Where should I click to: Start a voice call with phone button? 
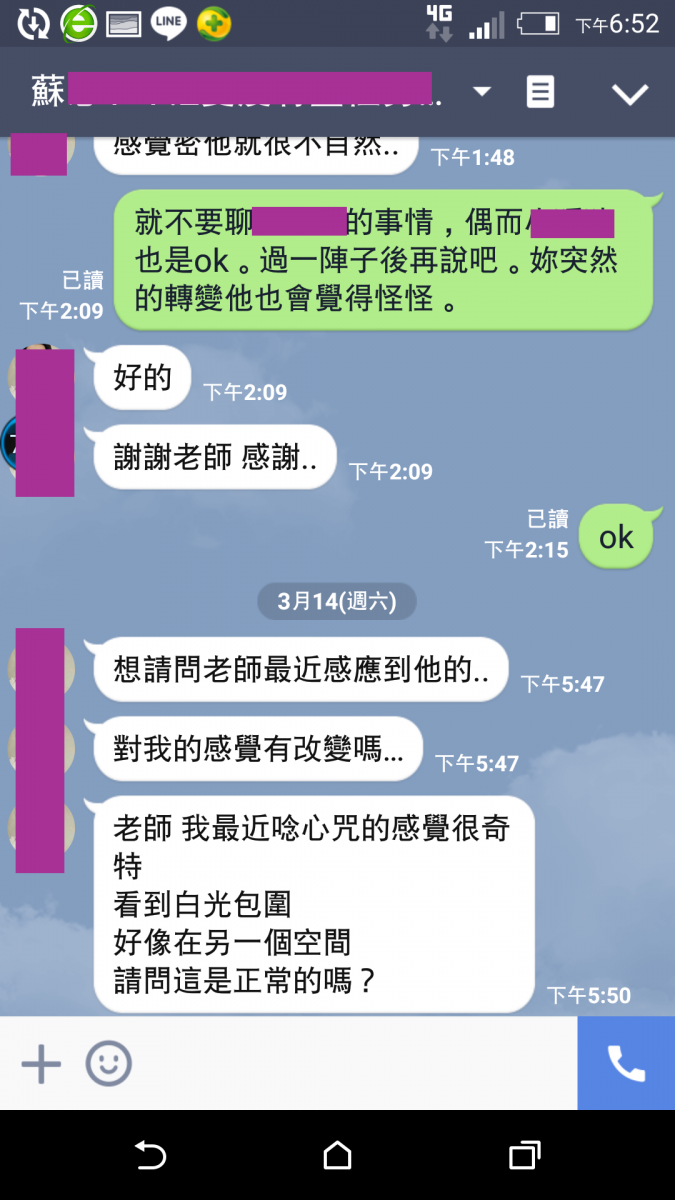pyautogui.click(x=626, y=1063)
